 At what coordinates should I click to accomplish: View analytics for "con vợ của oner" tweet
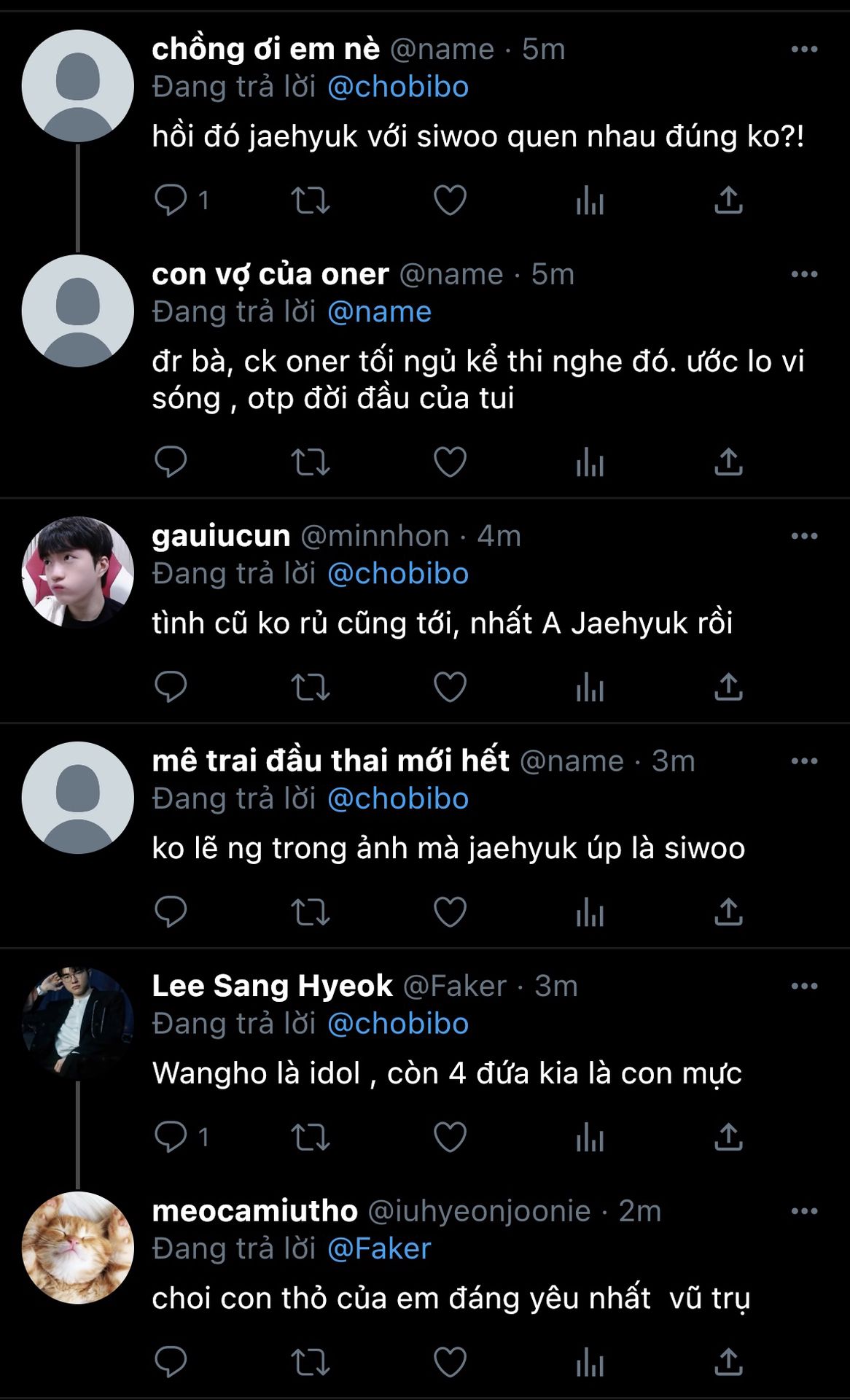[x=590, y=462]
